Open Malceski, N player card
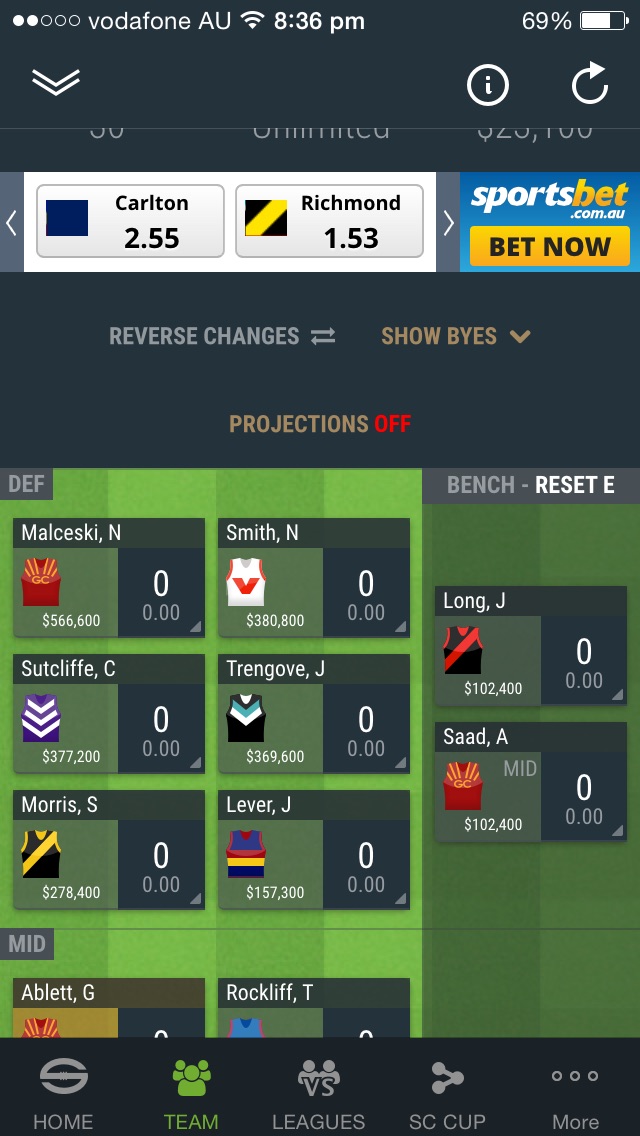 pyautogui.click(x=109, y=578)
